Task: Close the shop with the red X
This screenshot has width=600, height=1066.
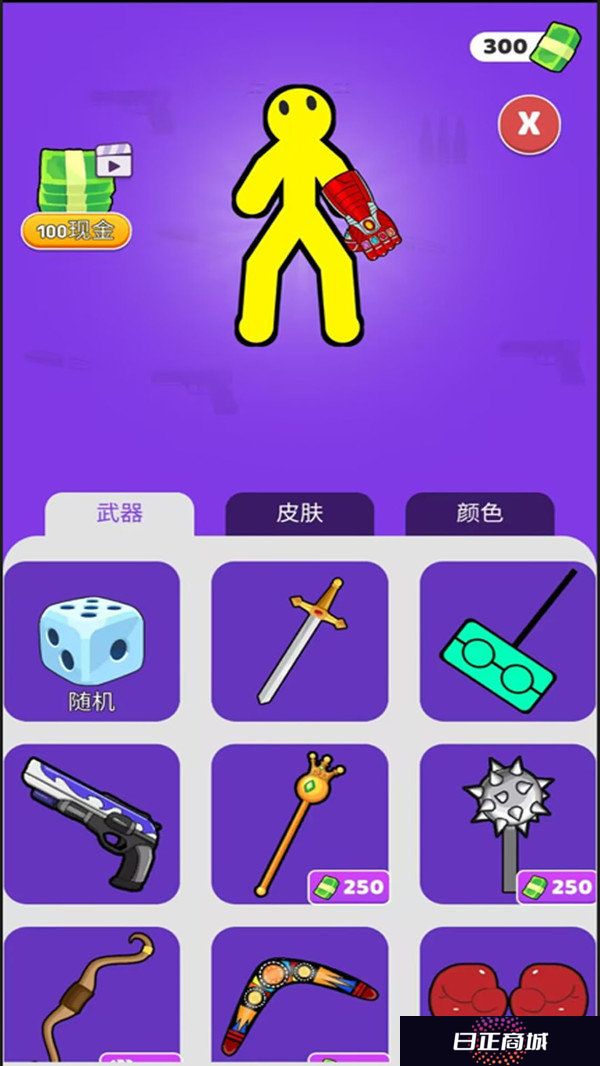Action: click(x=529, y=123)
